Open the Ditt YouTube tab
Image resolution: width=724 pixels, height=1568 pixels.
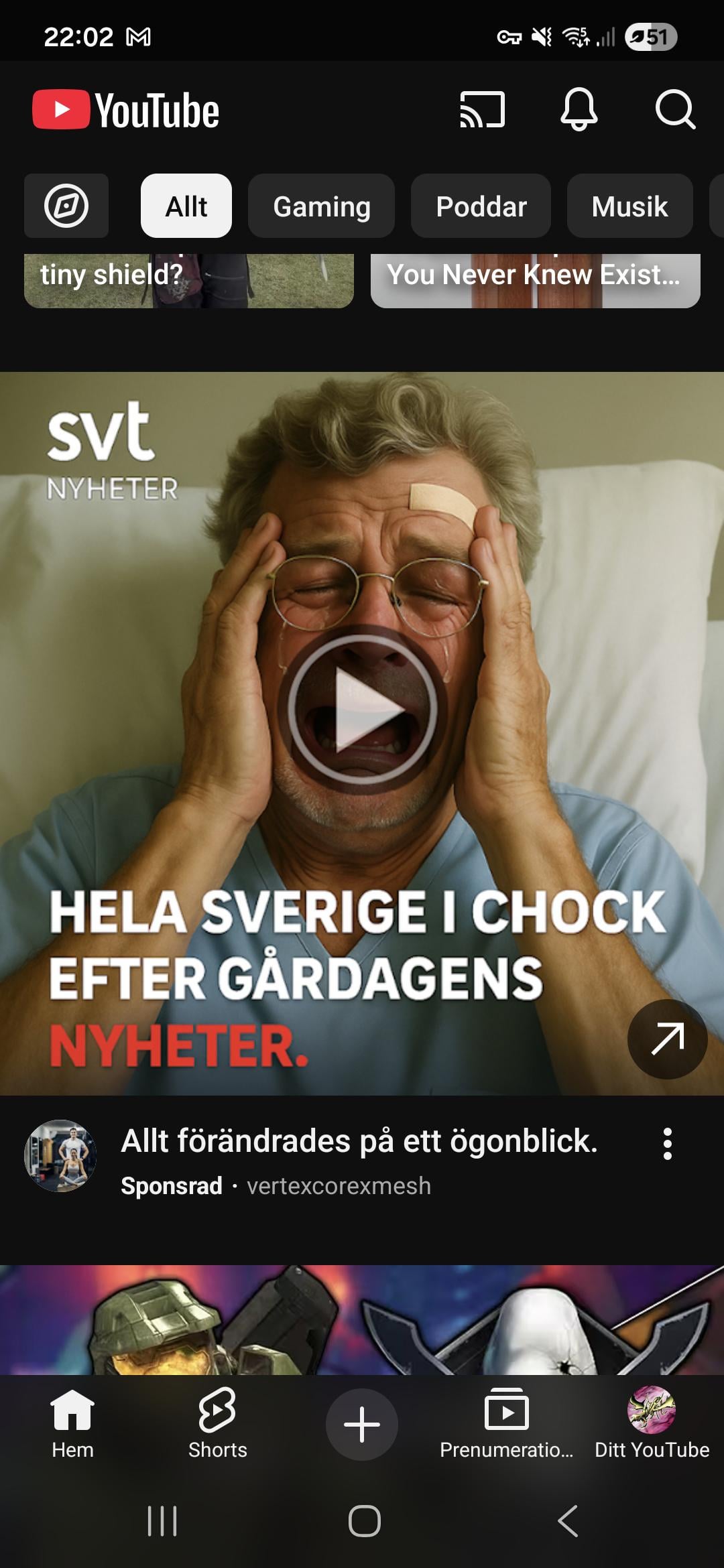652,1423
